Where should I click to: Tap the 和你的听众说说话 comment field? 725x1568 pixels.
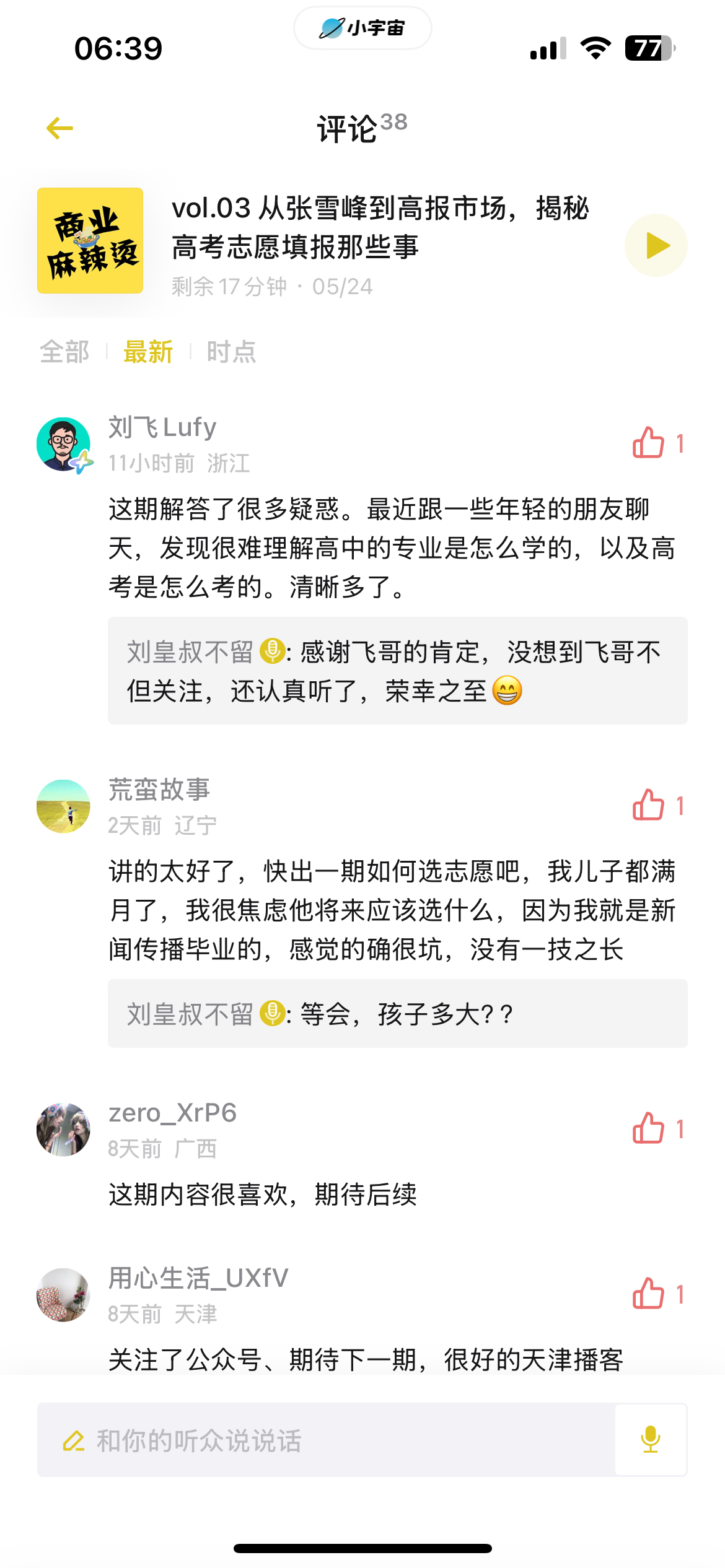pos(326,1440)
